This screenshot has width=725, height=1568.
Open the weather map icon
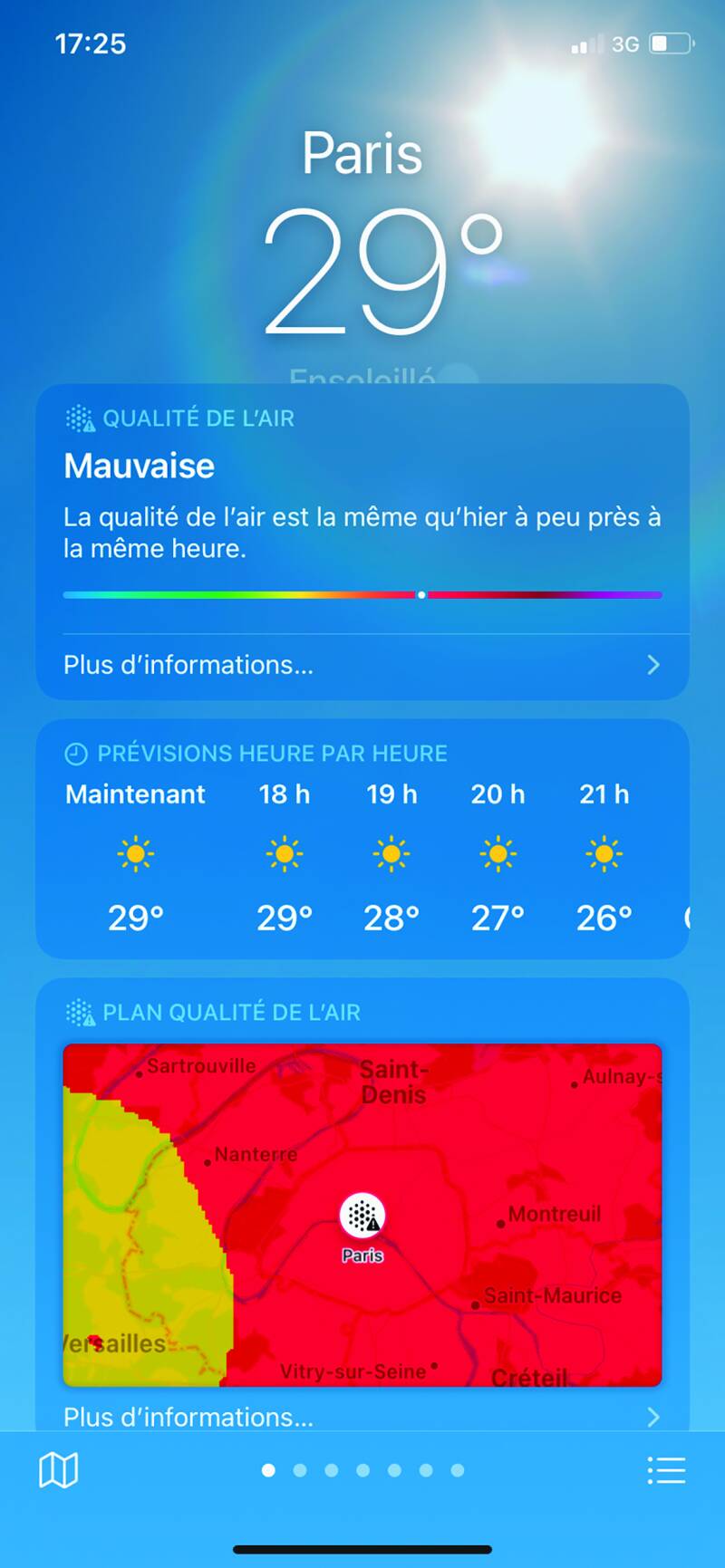(x=59, y=1470)
